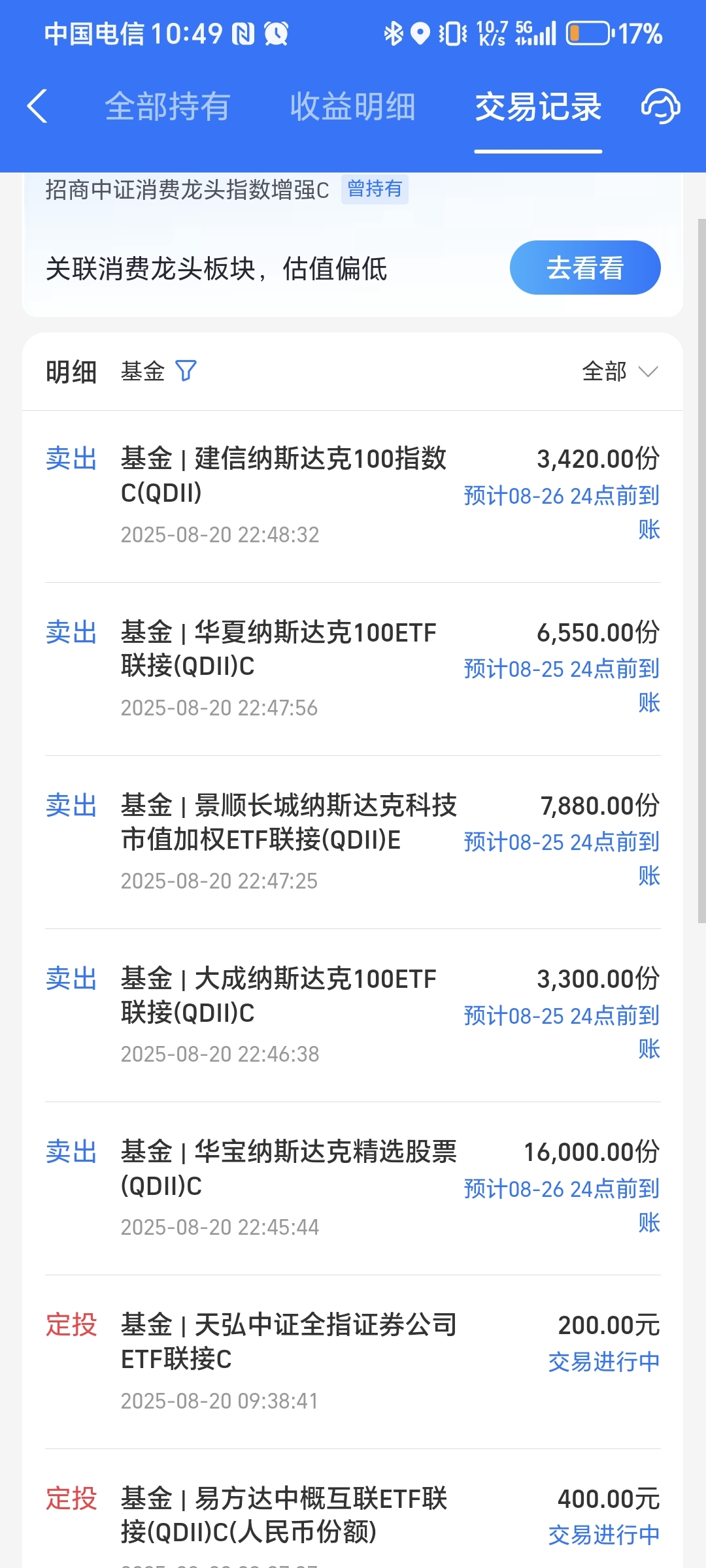
Task: Open the 易方达中概互联ETF联接 定投 record
Action: click(353, 1509)
